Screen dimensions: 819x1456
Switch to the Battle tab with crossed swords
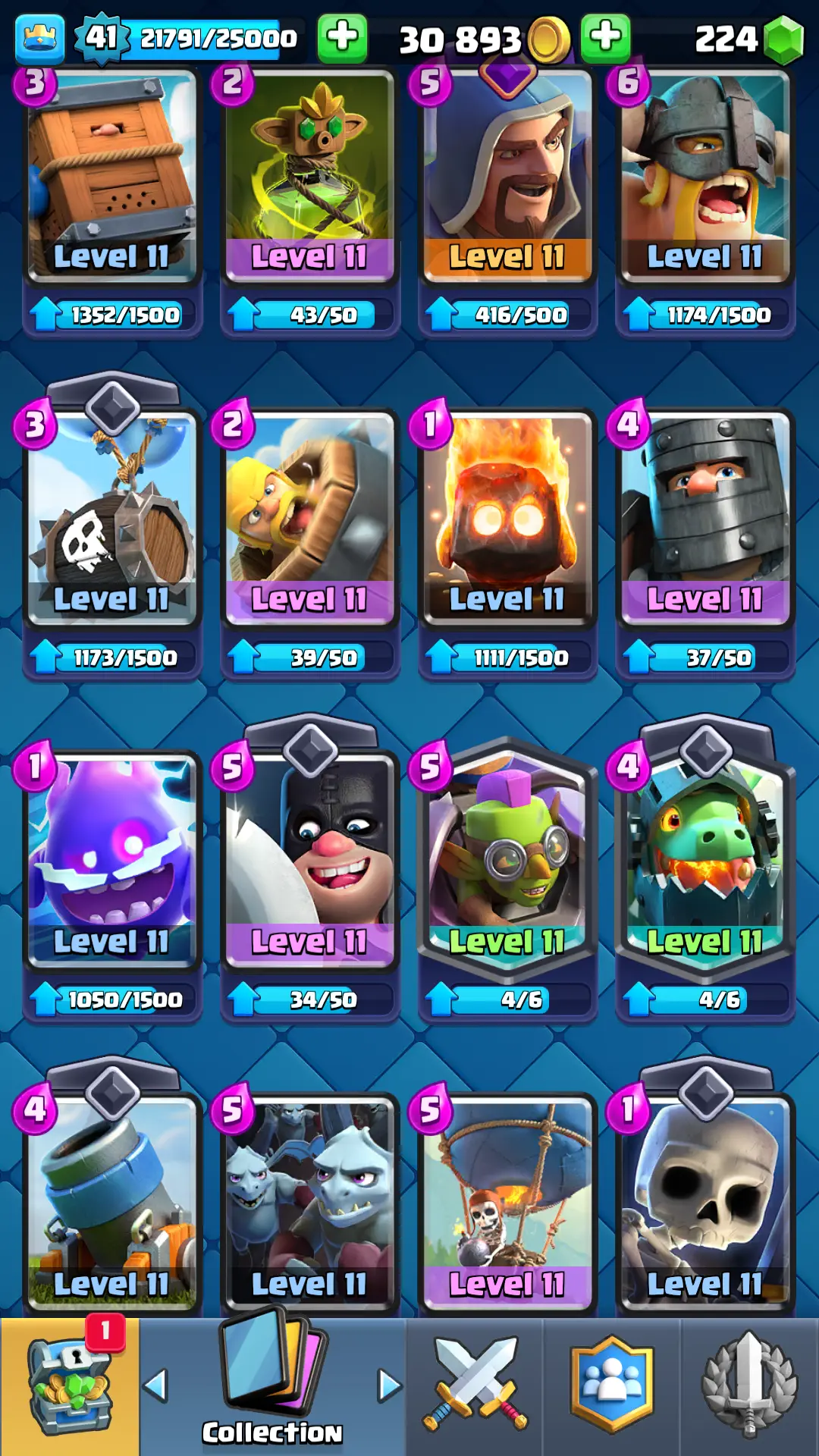[x=475, y=1386]
